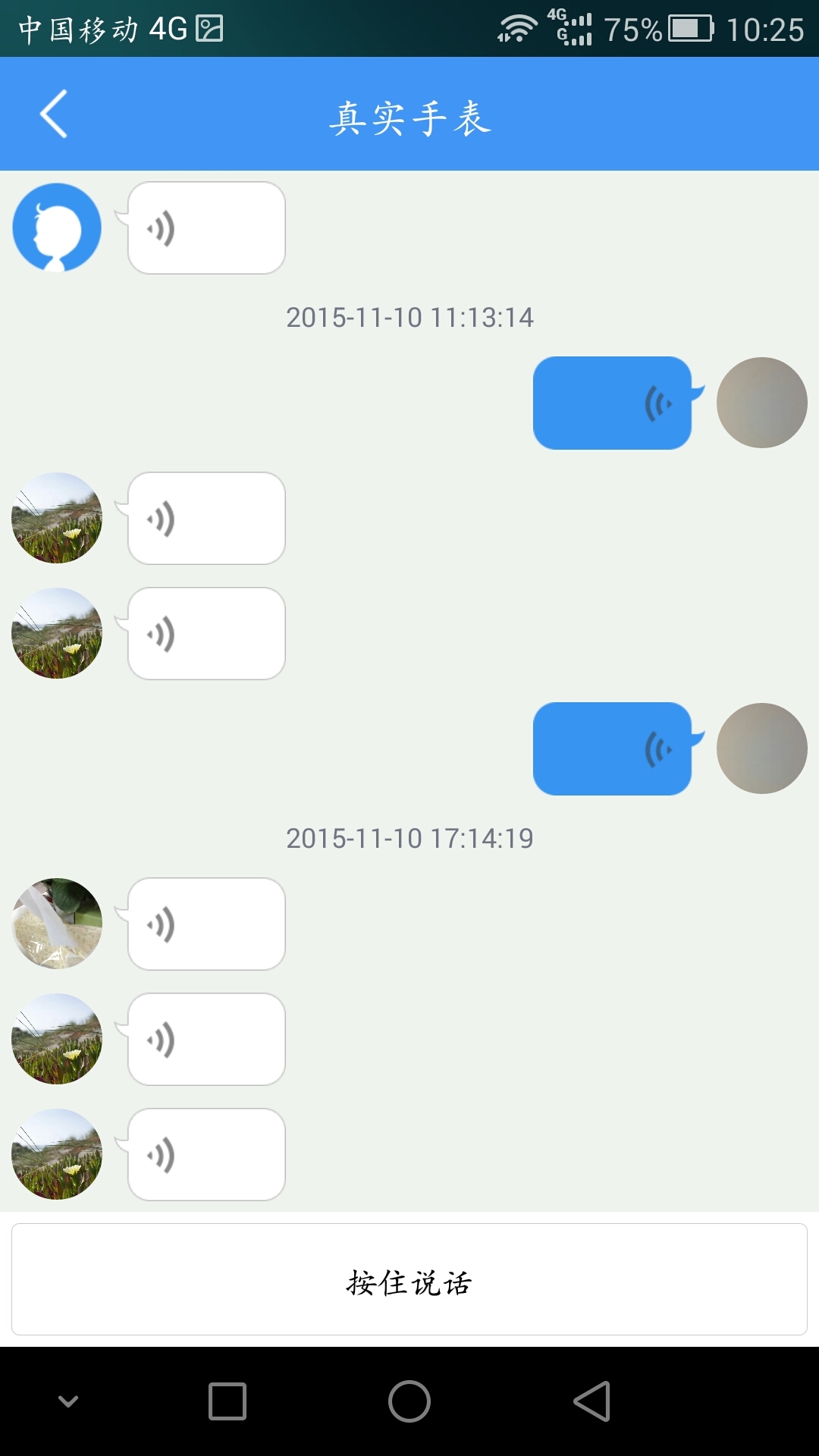819x1456 pixels.
Task: Go back from the 真实手表 chat
Action: (x=53, y=114)
